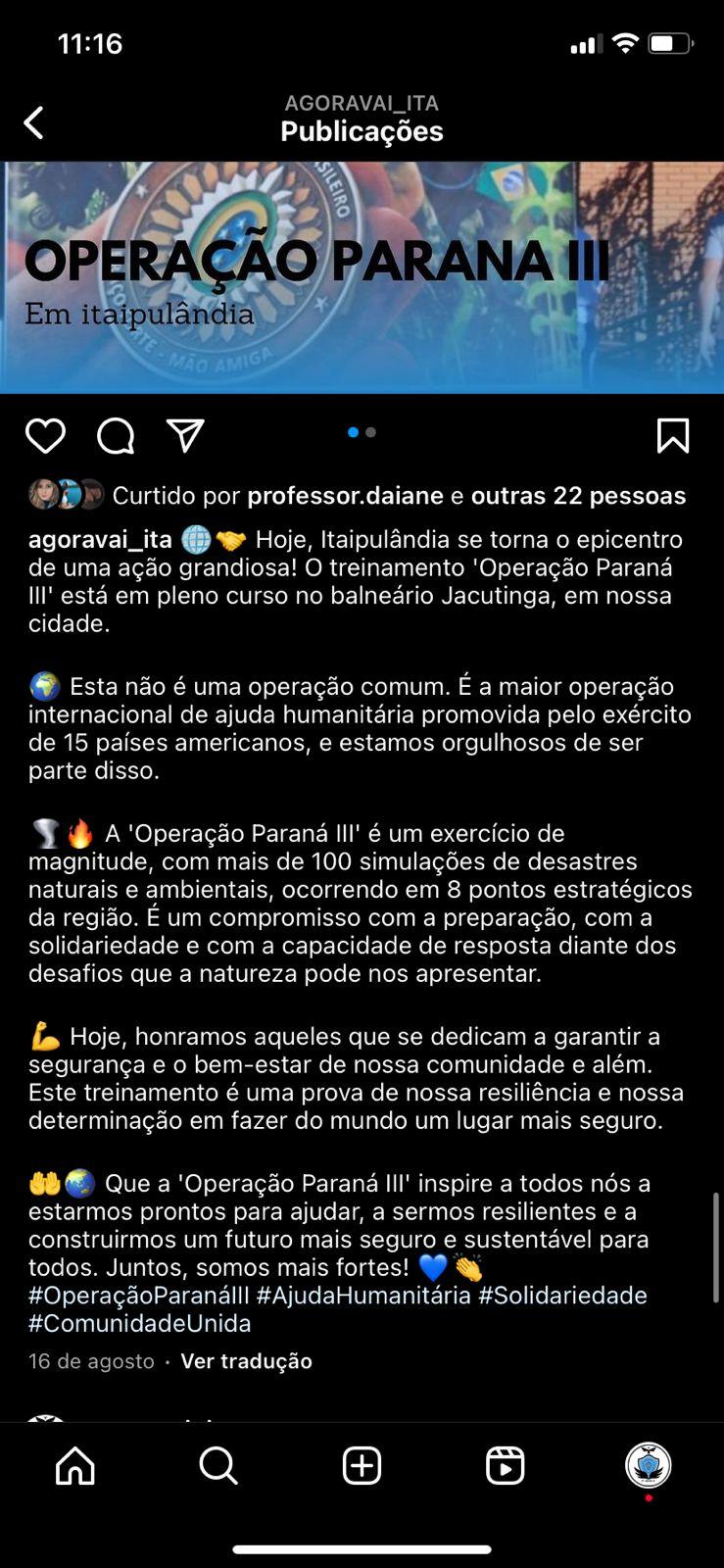Create a new post with the plus icon
This screenshot has height=1568, width=724.
(362, 1466)
